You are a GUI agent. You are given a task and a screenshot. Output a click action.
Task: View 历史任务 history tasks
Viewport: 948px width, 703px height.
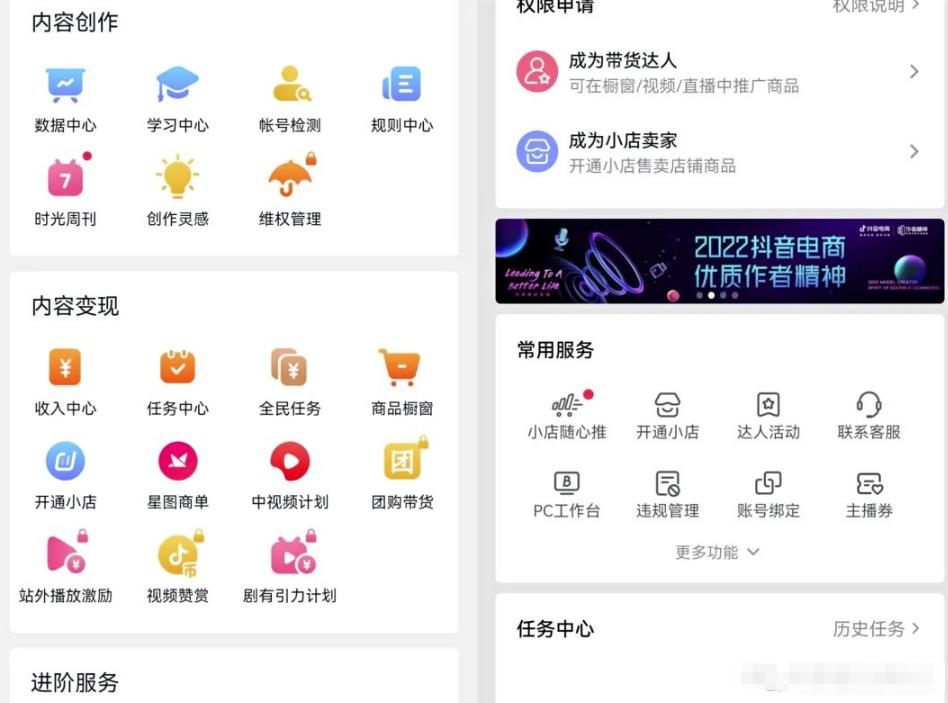[876, 629]
